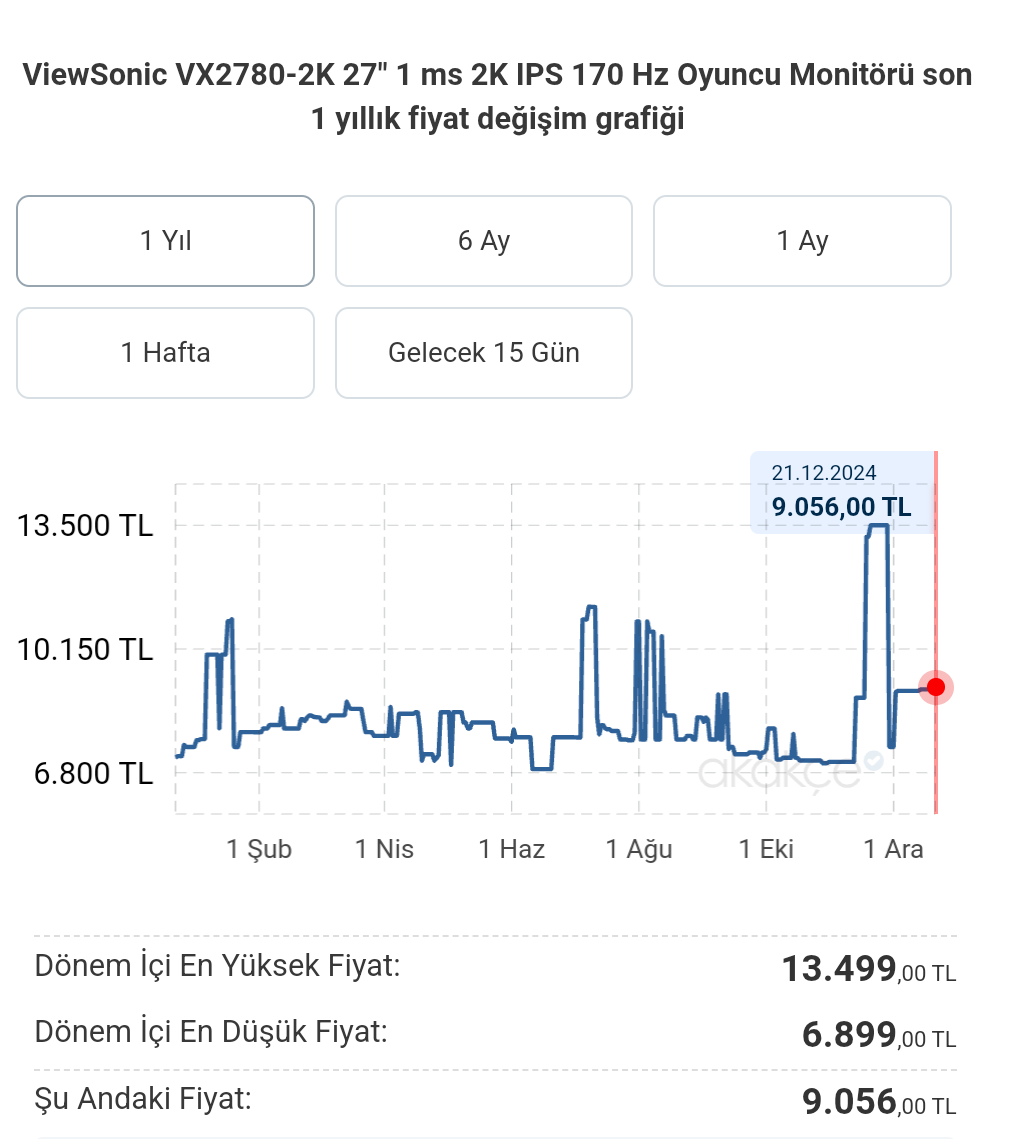Show the 1 Ay price history
Viewport: 1015px width, 1139px height.
coord(802,241)
